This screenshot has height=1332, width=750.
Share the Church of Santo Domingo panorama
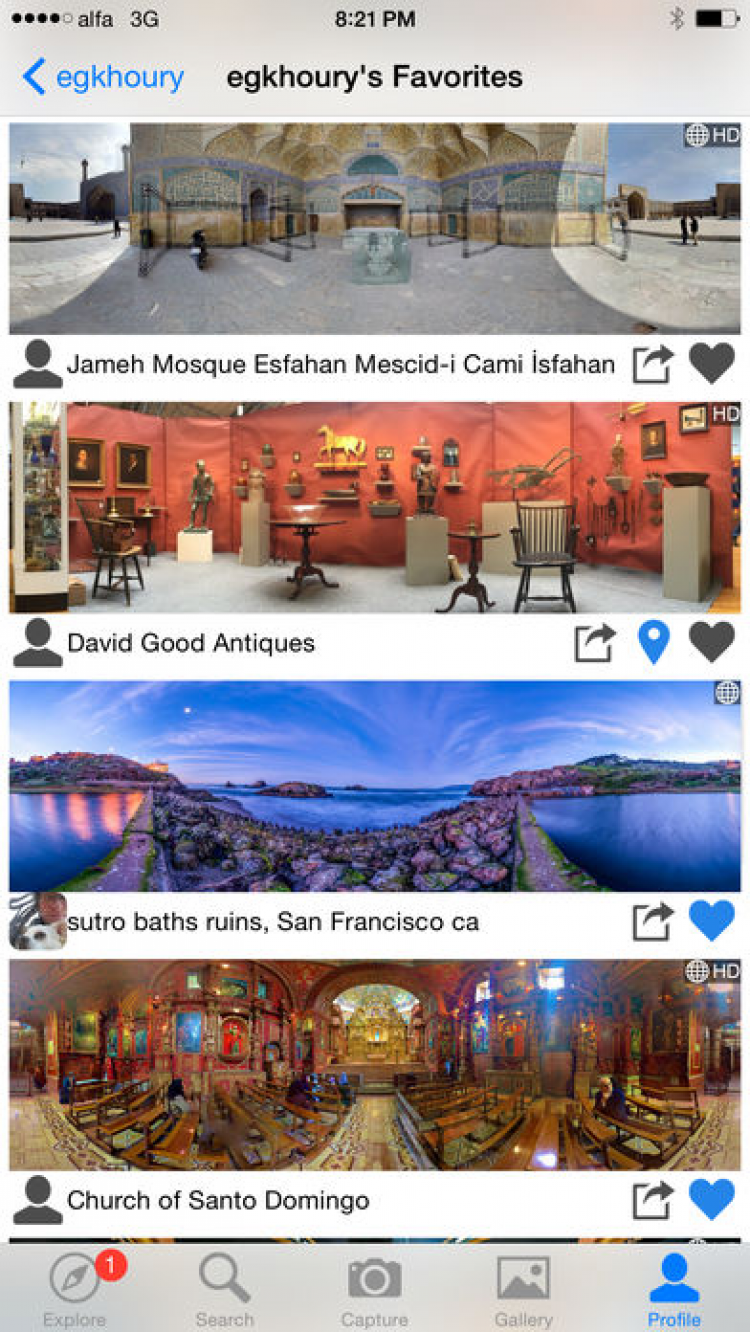pos(652,1200)
